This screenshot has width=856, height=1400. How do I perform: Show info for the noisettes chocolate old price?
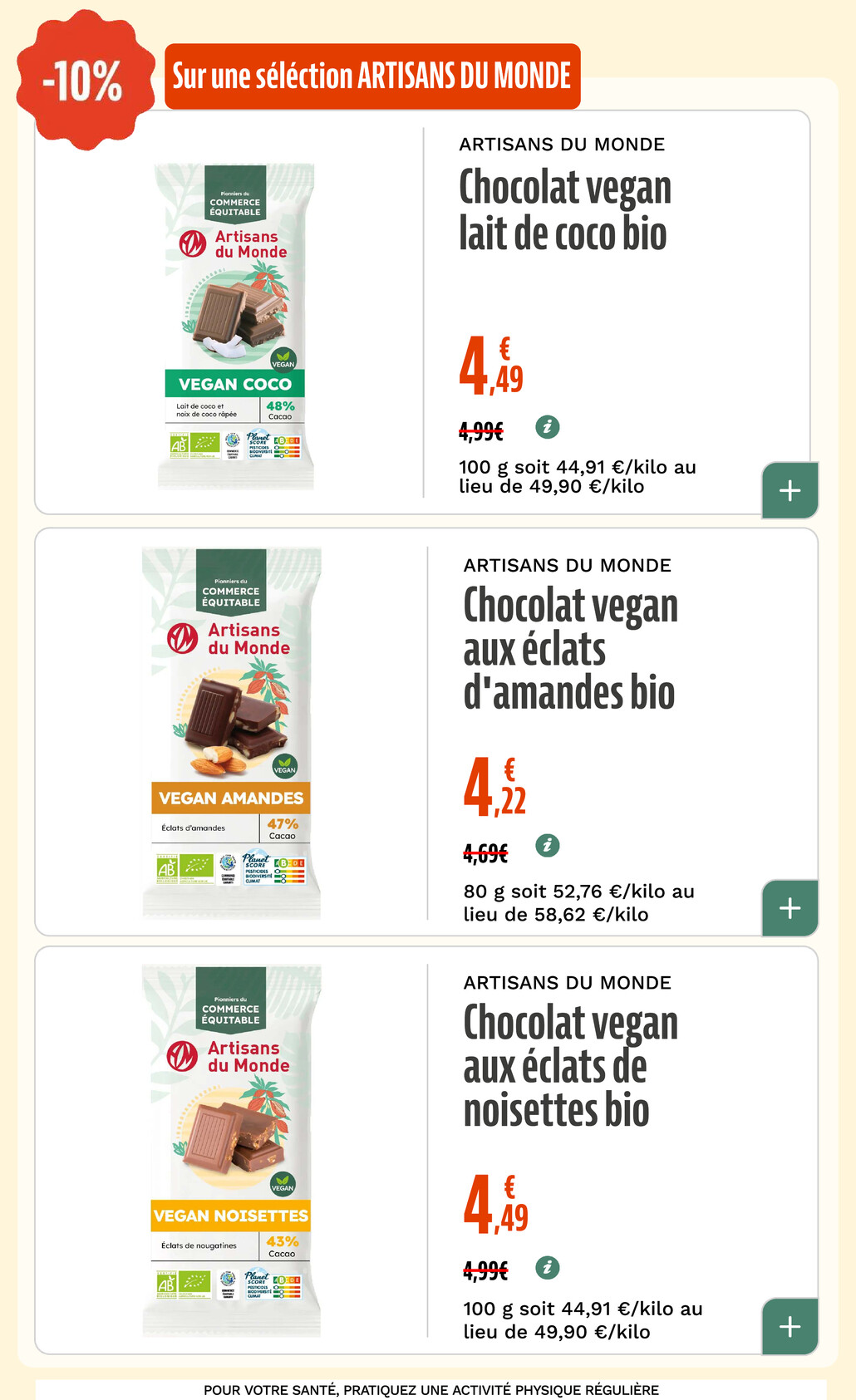pos(547,1268)
